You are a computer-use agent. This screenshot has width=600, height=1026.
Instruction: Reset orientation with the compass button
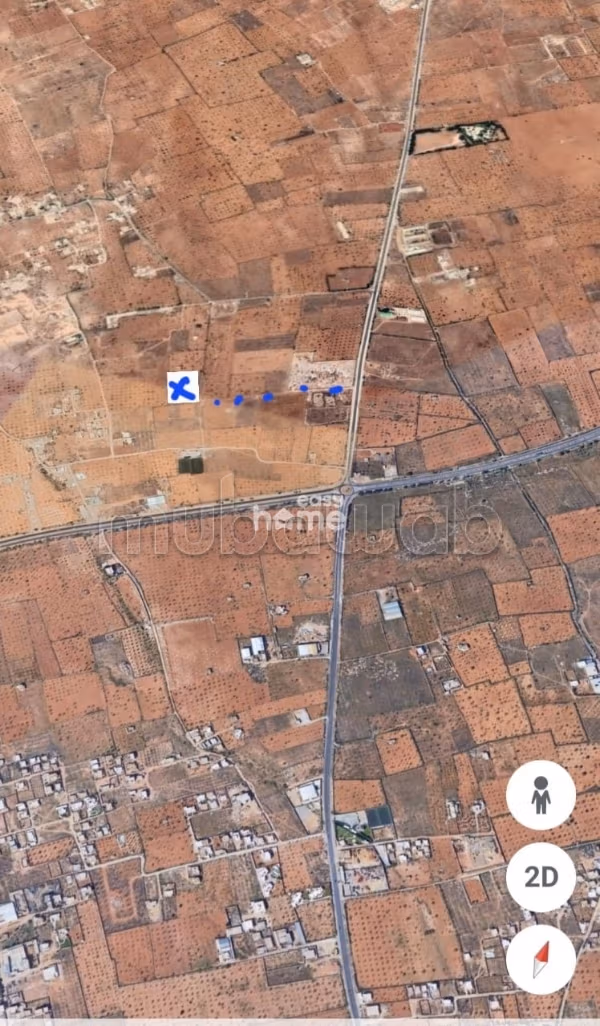point(540,960)
